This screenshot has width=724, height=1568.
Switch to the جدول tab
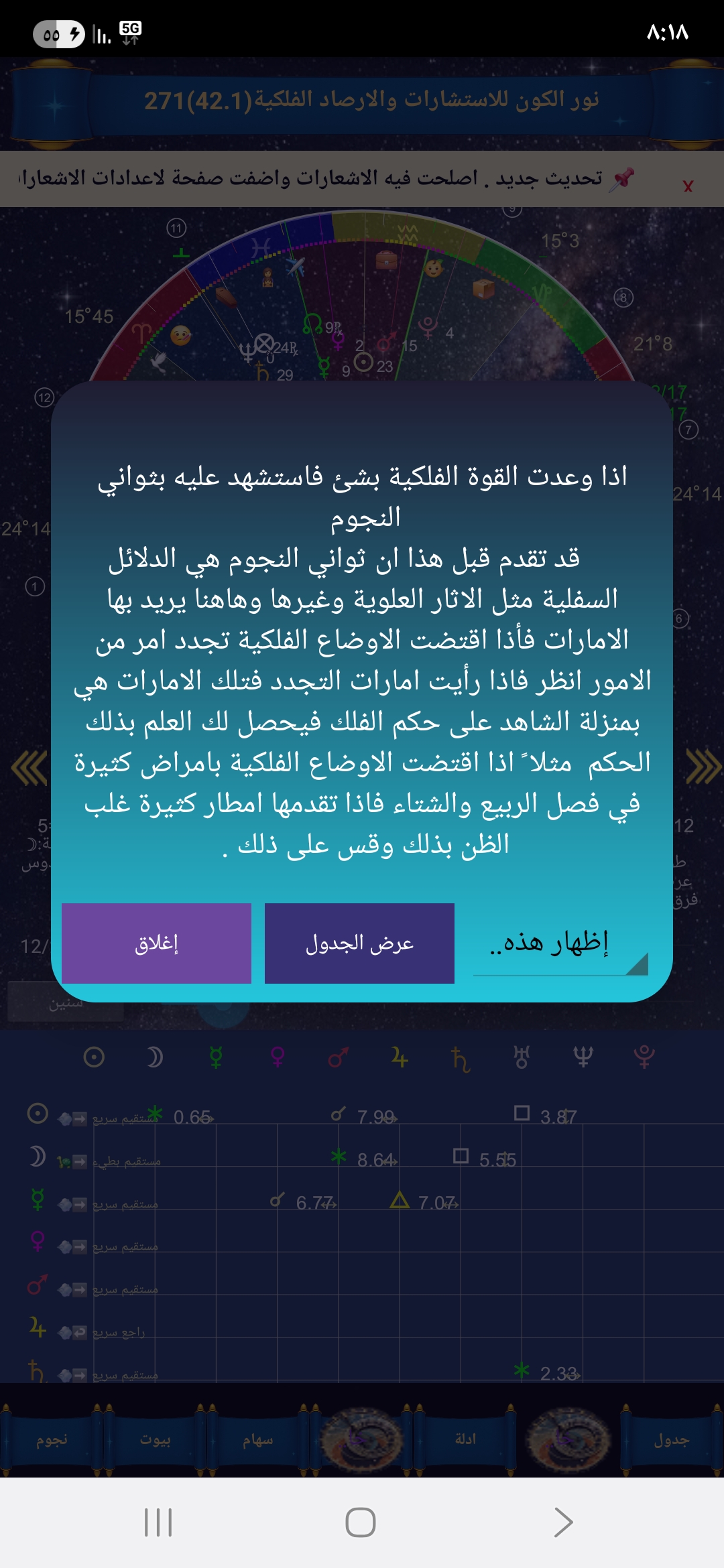click(671, 1440)
